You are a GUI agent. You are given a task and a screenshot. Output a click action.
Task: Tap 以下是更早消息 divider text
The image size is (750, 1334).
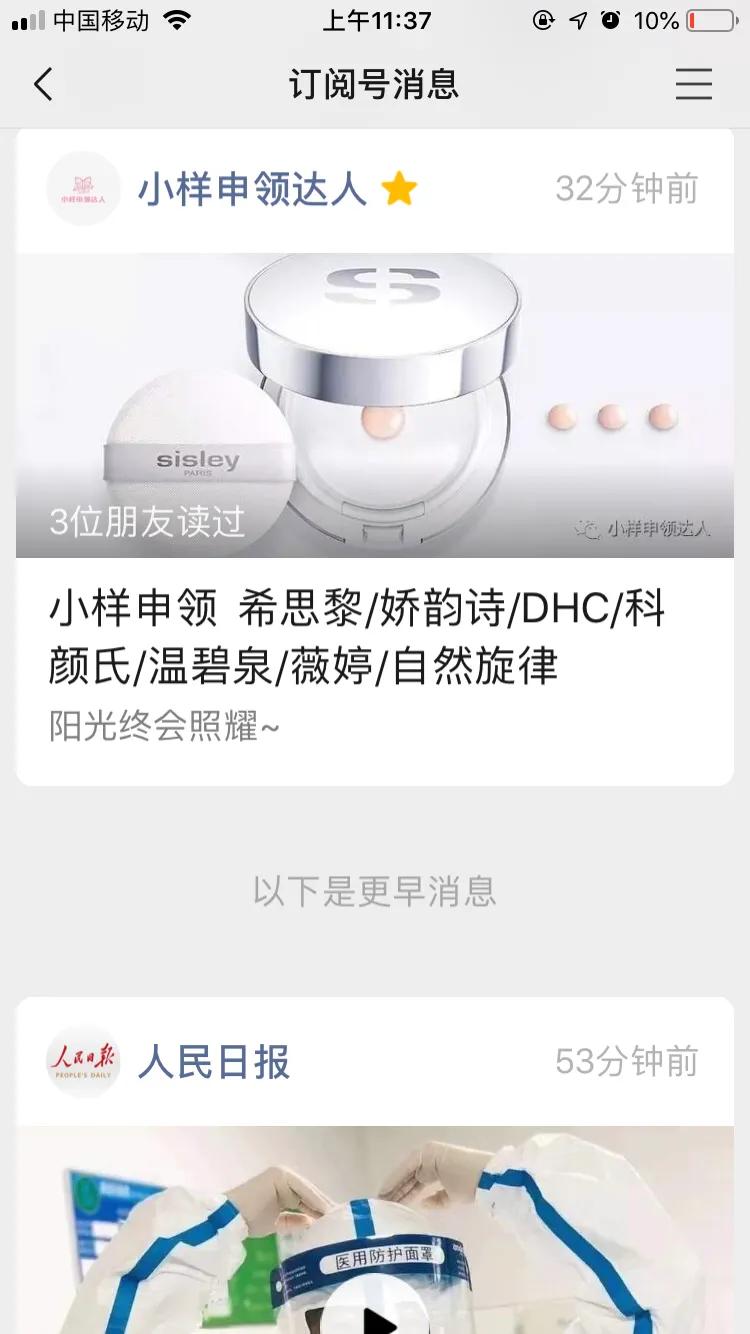coord(375,893)
